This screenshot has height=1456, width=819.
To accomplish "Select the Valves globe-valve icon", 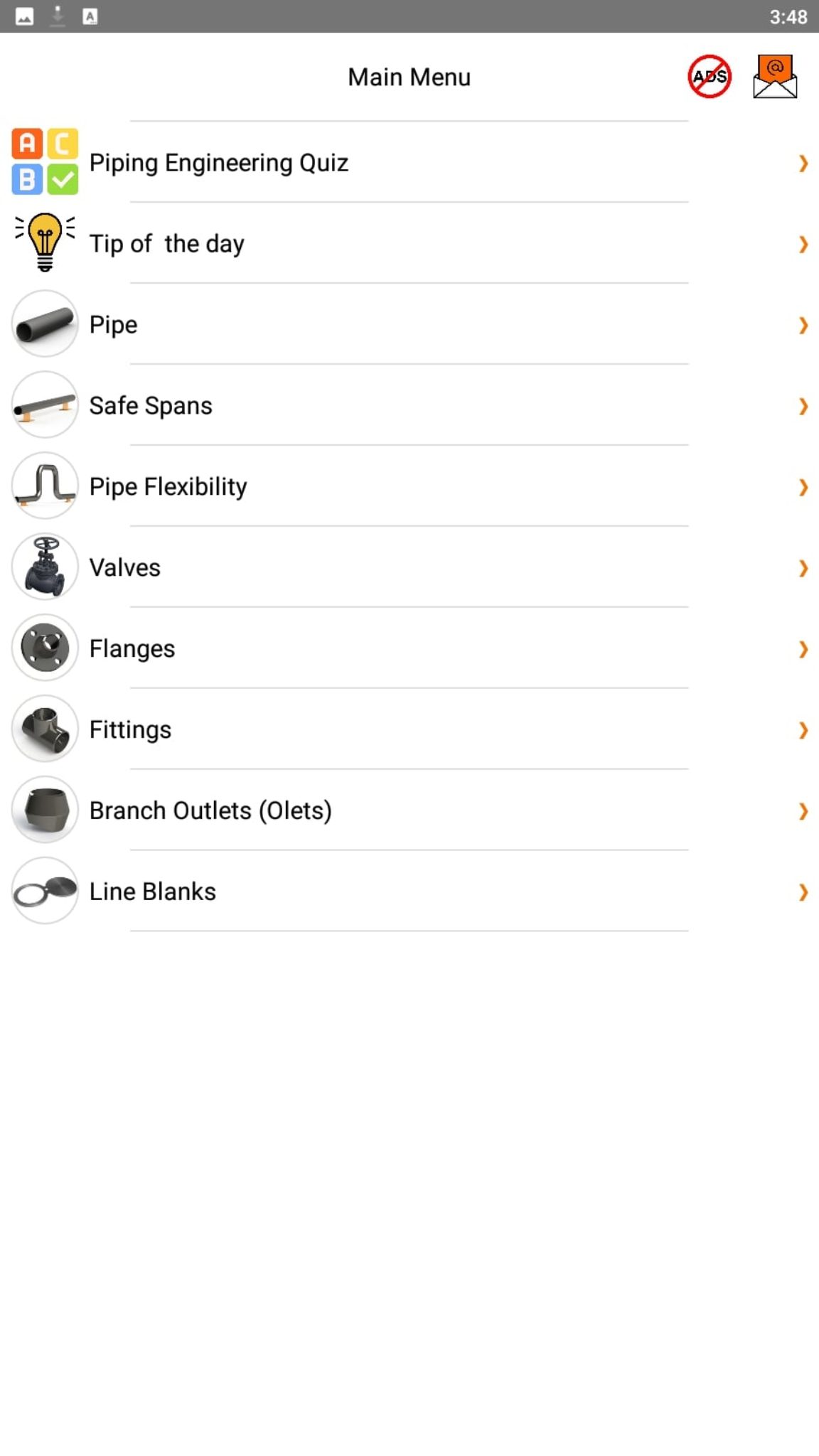I will (x=44, y=567).
